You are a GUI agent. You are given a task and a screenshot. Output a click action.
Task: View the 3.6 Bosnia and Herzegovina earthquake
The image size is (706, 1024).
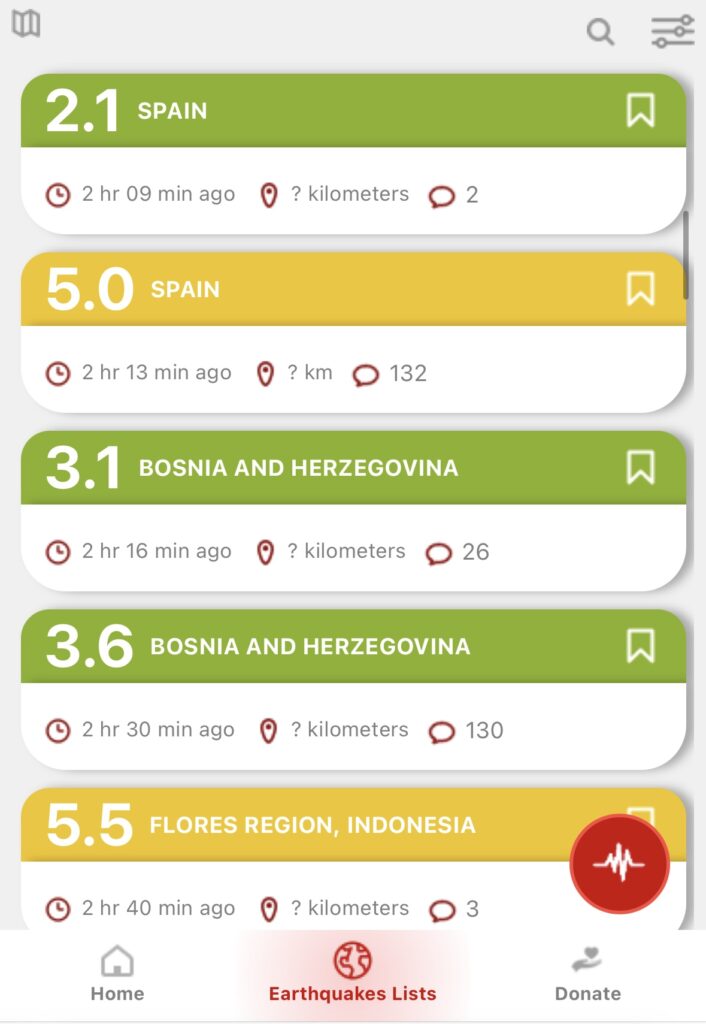click(353, 689)
